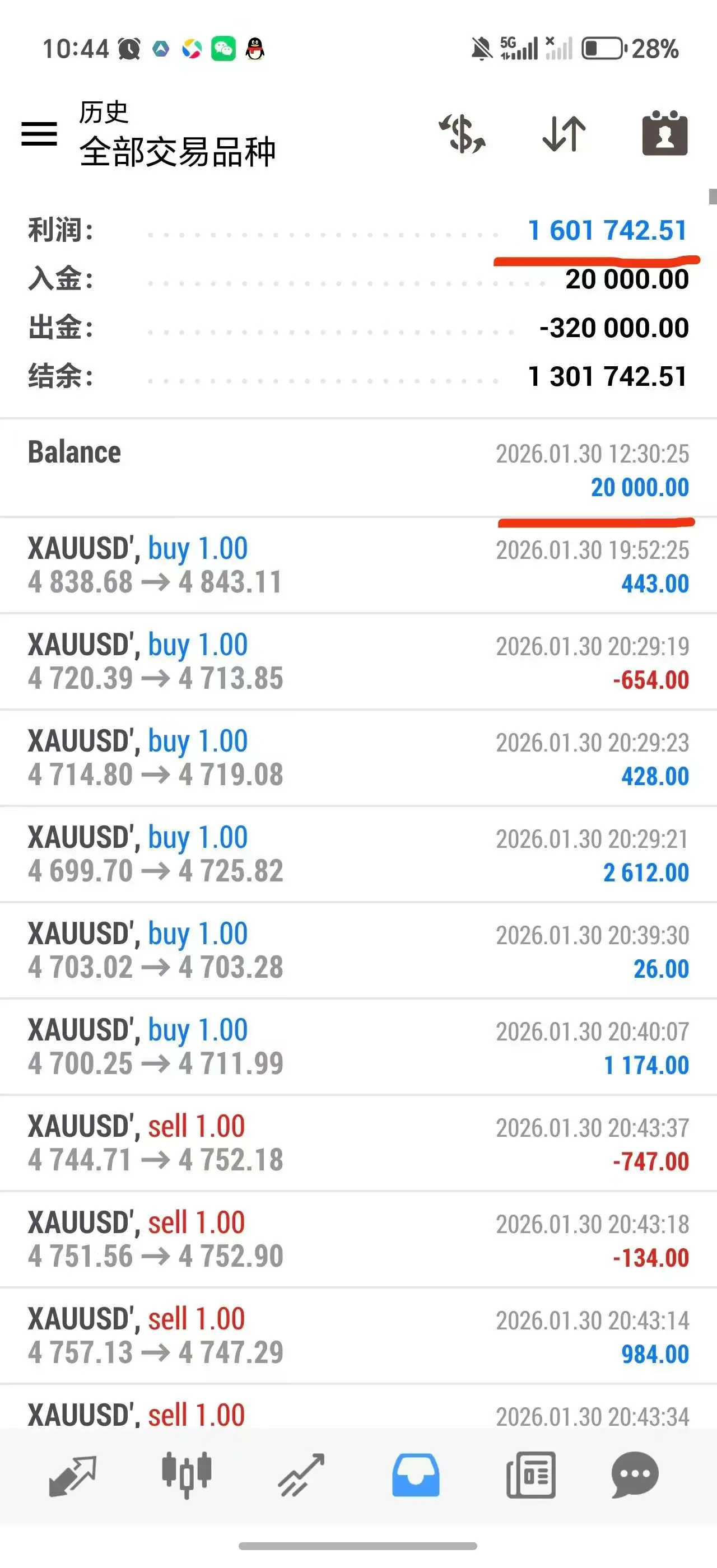Image resolution: width=717 pixels, height=1568 pixels.
Task: Tap the sort arrows icon
Action: pos(564,133)
